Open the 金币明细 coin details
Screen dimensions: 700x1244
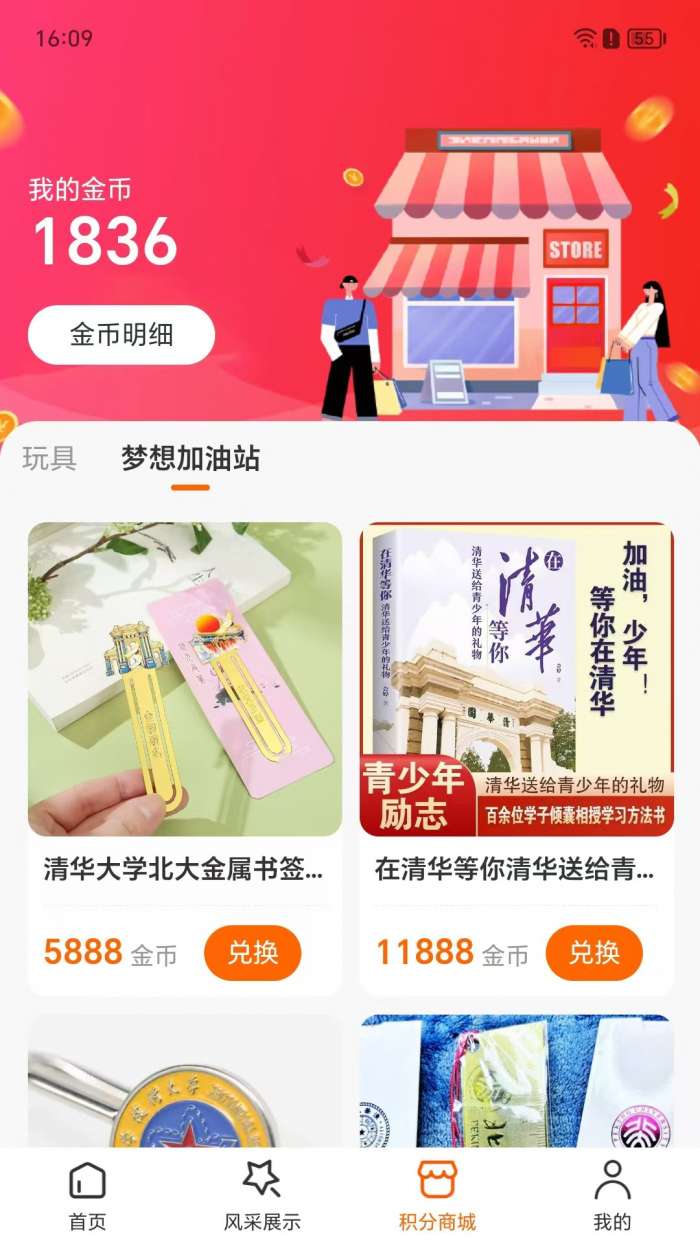click(x=121, y=335)
